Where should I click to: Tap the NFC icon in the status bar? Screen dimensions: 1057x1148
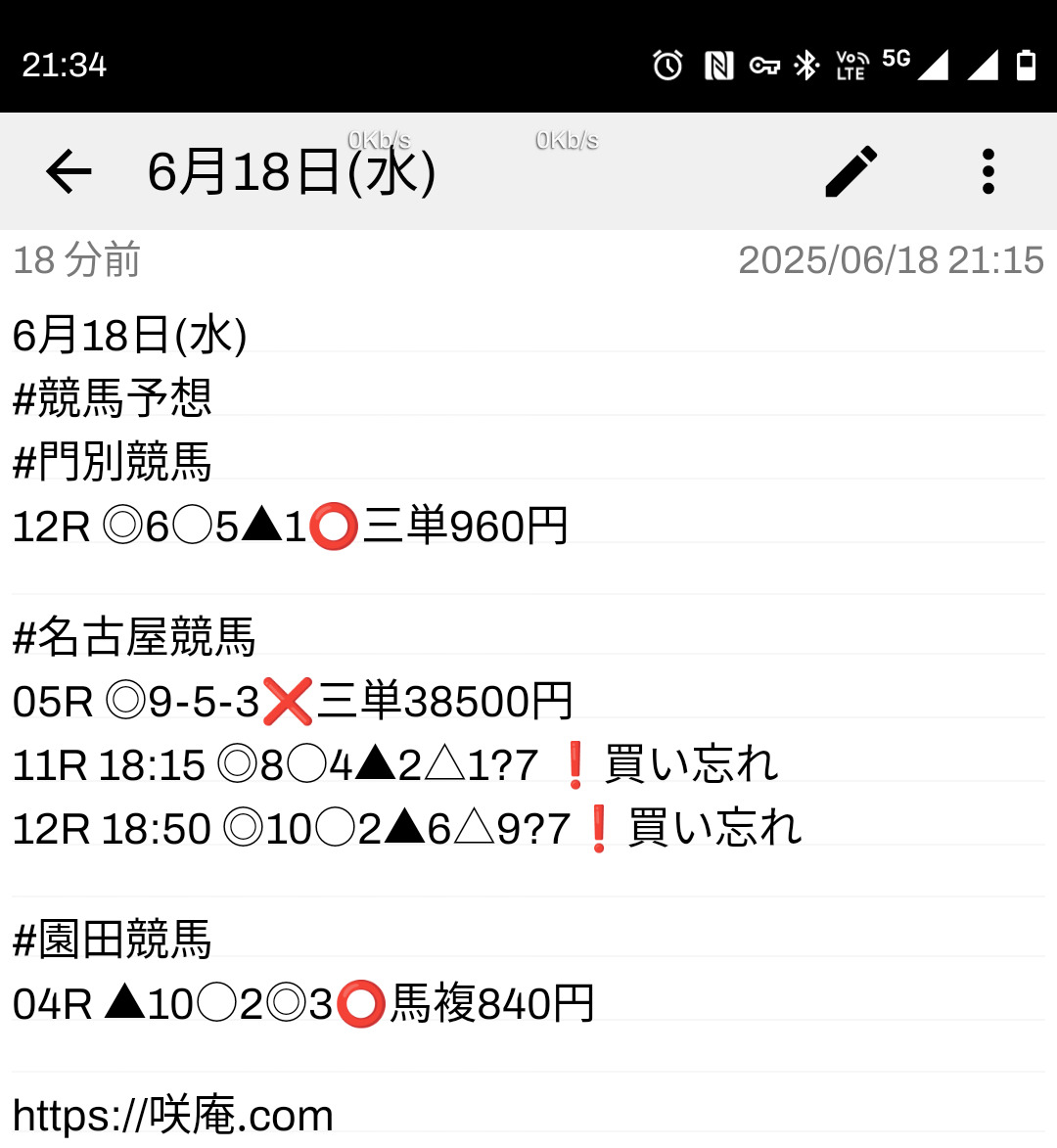tap(720, 65)
